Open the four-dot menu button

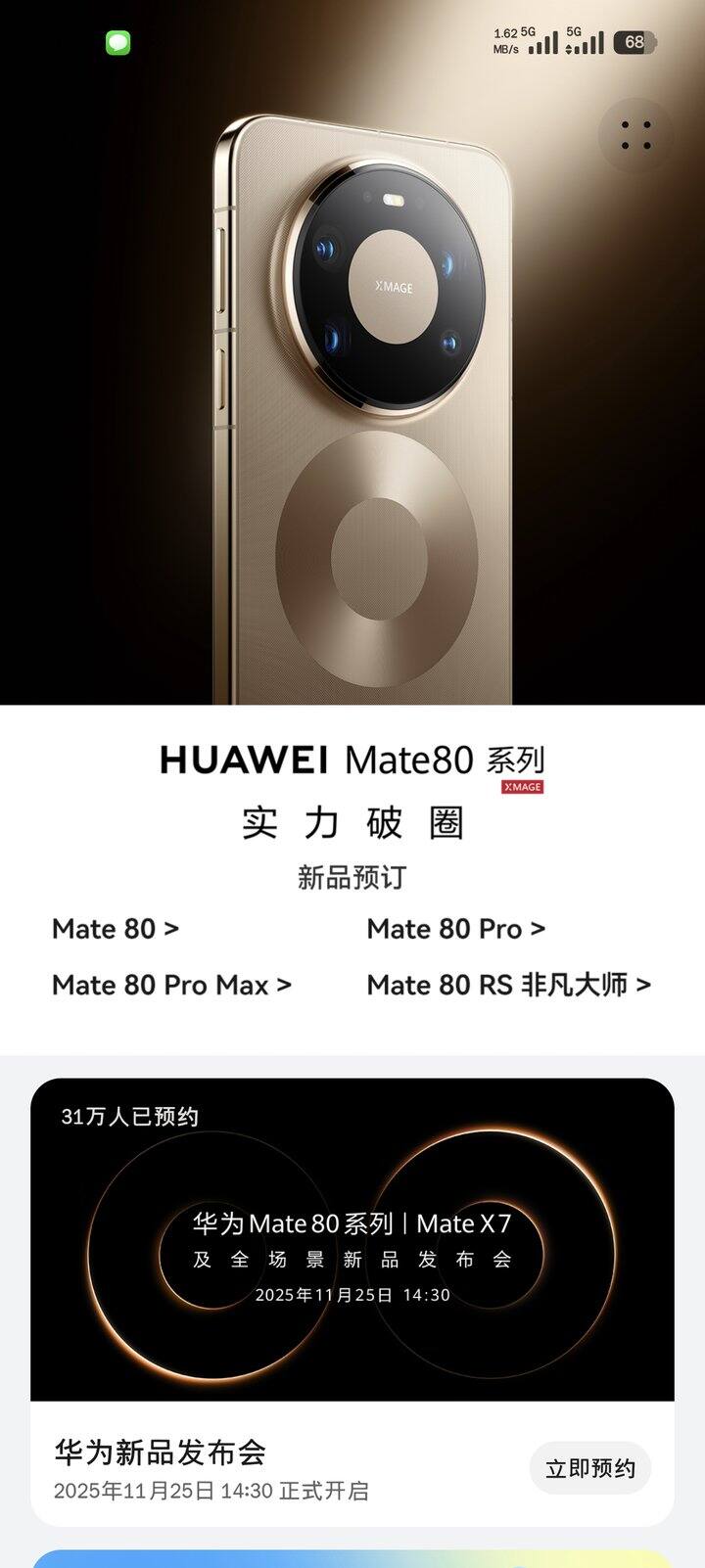pyautogui.click(x=636, y=135)
